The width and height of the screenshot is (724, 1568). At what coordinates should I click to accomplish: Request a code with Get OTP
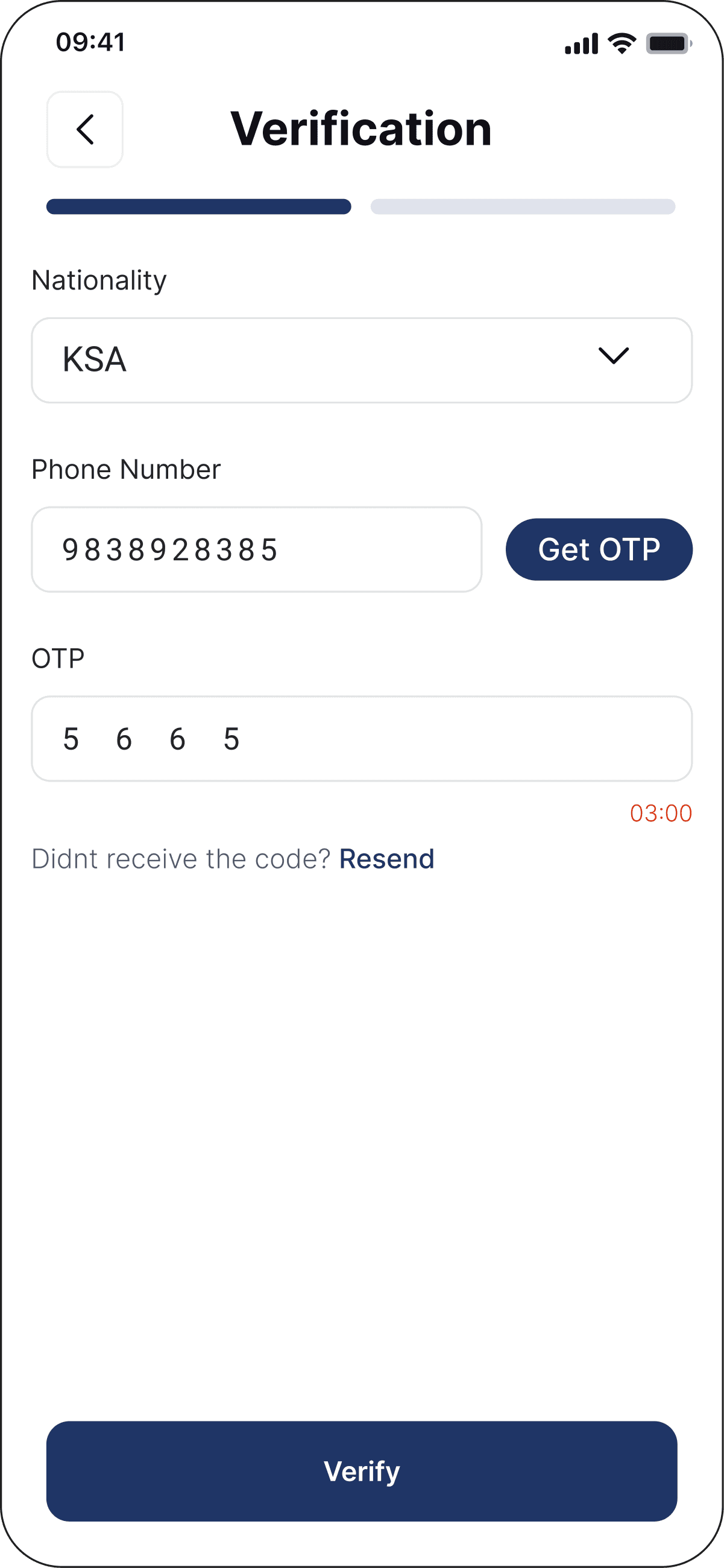tap(599, 549)
